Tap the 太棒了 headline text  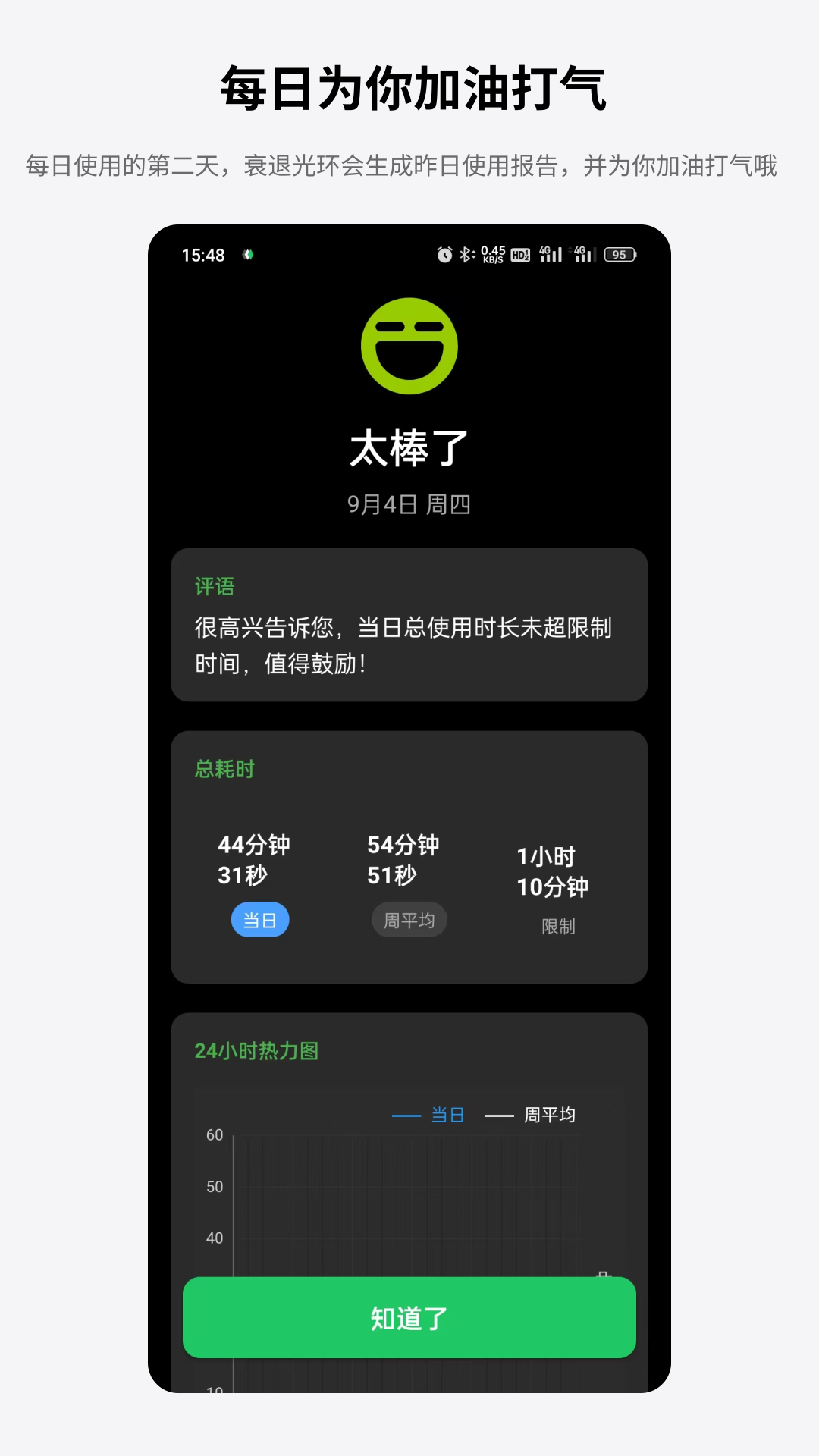point(409,447)
